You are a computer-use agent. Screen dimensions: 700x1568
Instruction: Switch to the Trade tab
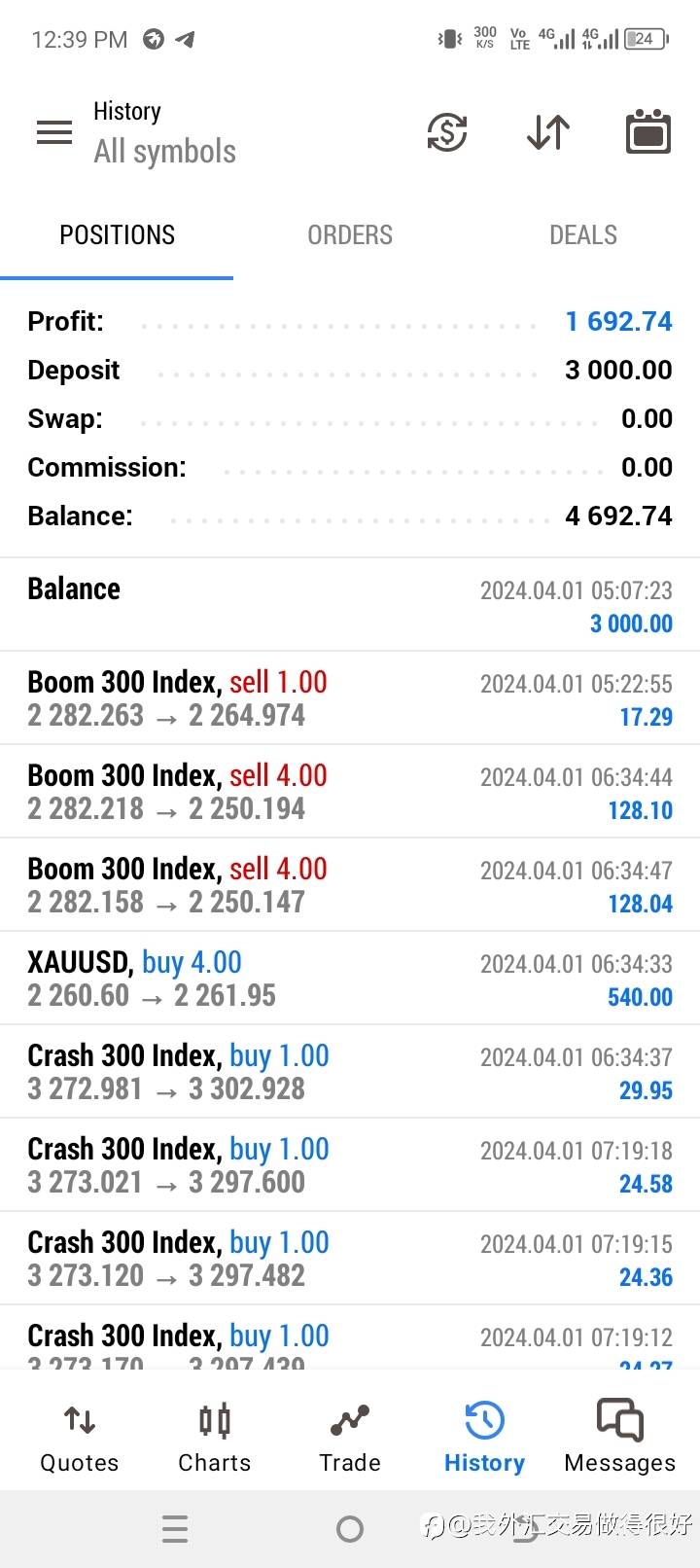350,1438
